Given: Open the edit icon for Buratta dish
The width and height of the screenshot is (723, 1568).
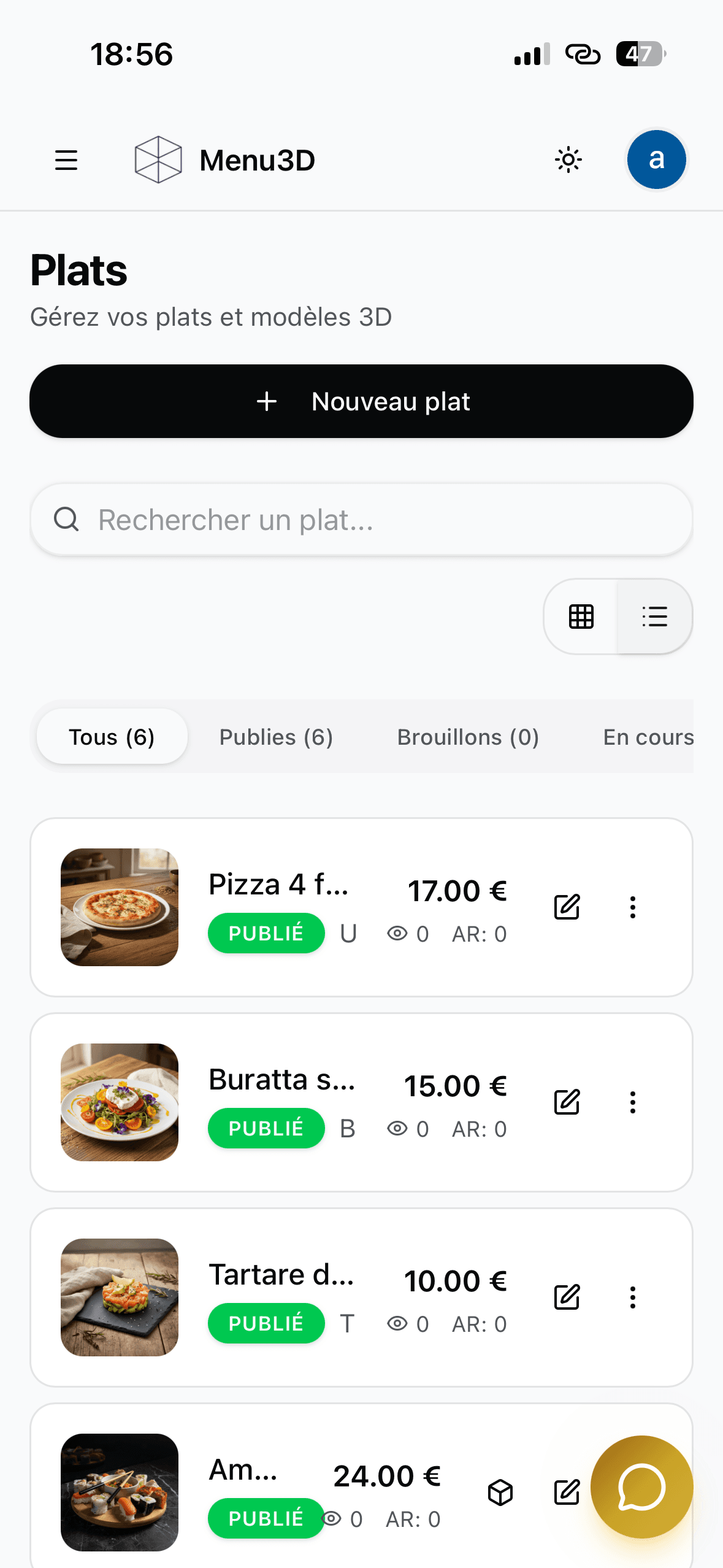Looking at the screenshot, I should click(x=567, y=1102).
